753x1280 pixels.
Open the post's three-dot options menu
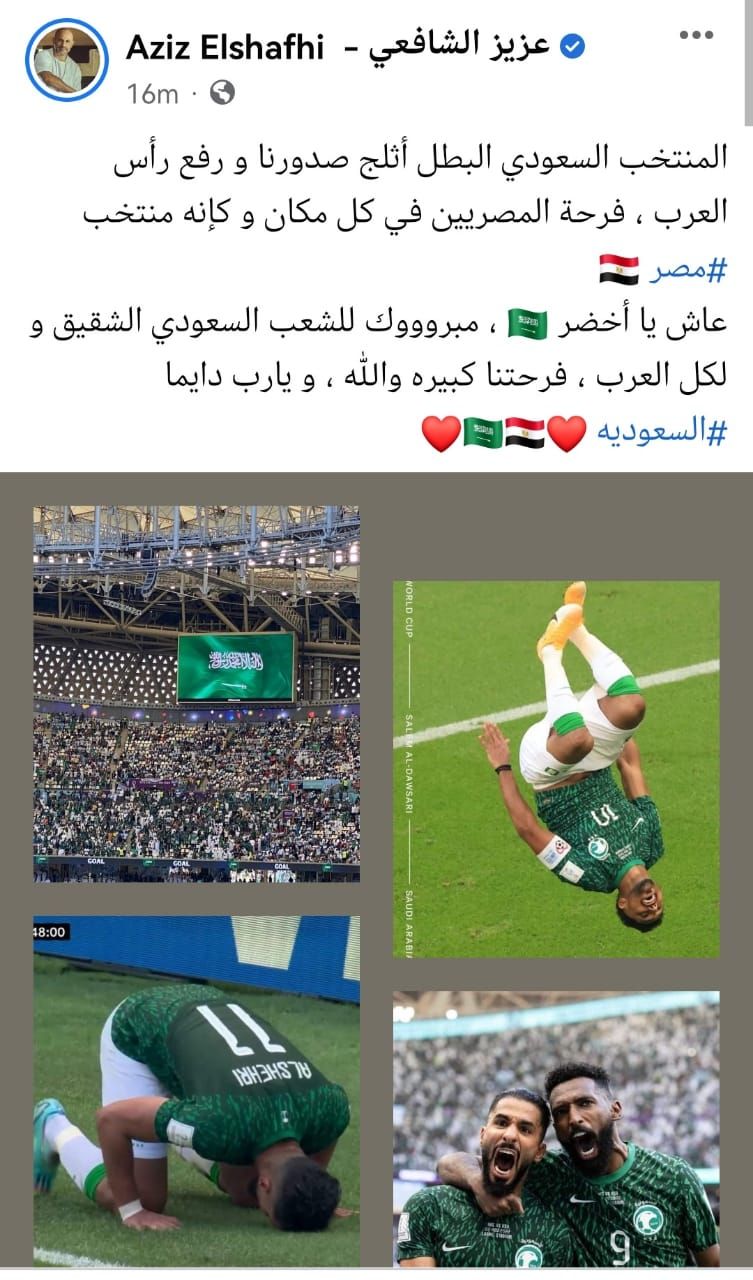[x=696, y=36]
